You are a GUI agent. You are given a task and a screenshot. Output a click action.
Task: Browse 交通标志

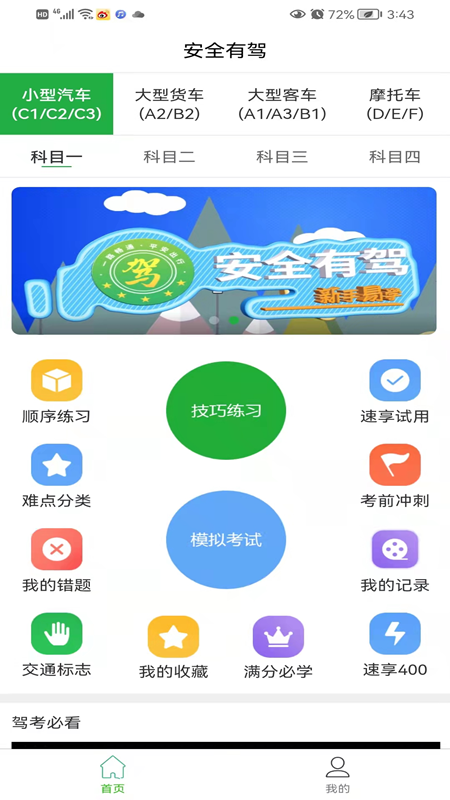click(x=57, y=645)
